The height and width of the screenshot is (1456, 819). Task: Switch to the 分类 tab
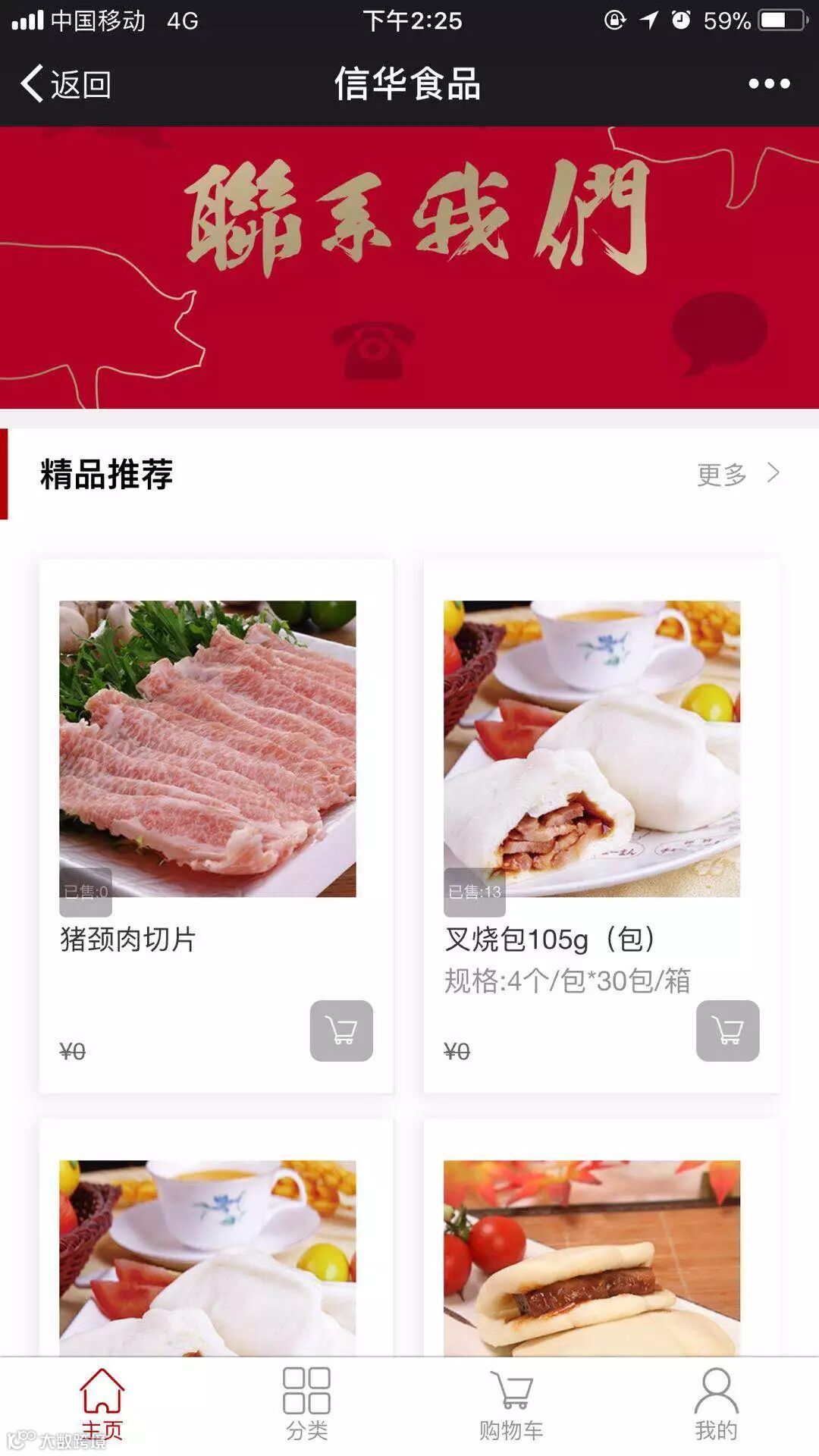click(306, 1405)
